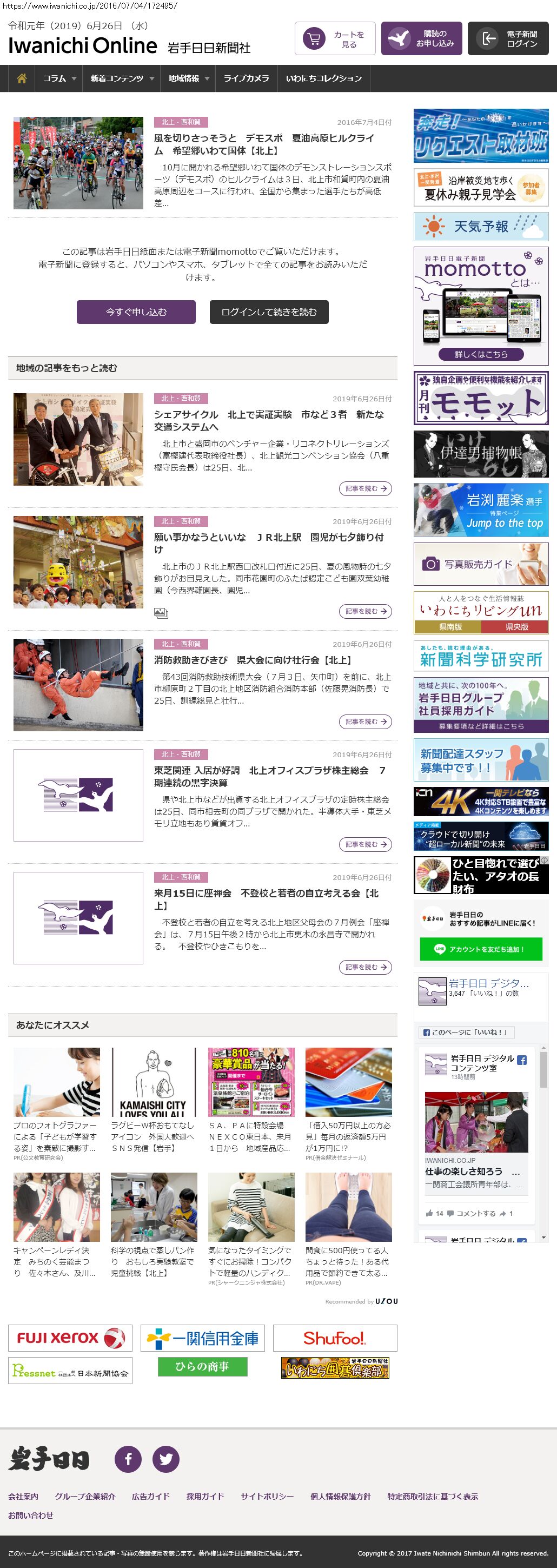Tap 購読のお申し込み subscription button
557x1568 pixels.
point(421,39)
